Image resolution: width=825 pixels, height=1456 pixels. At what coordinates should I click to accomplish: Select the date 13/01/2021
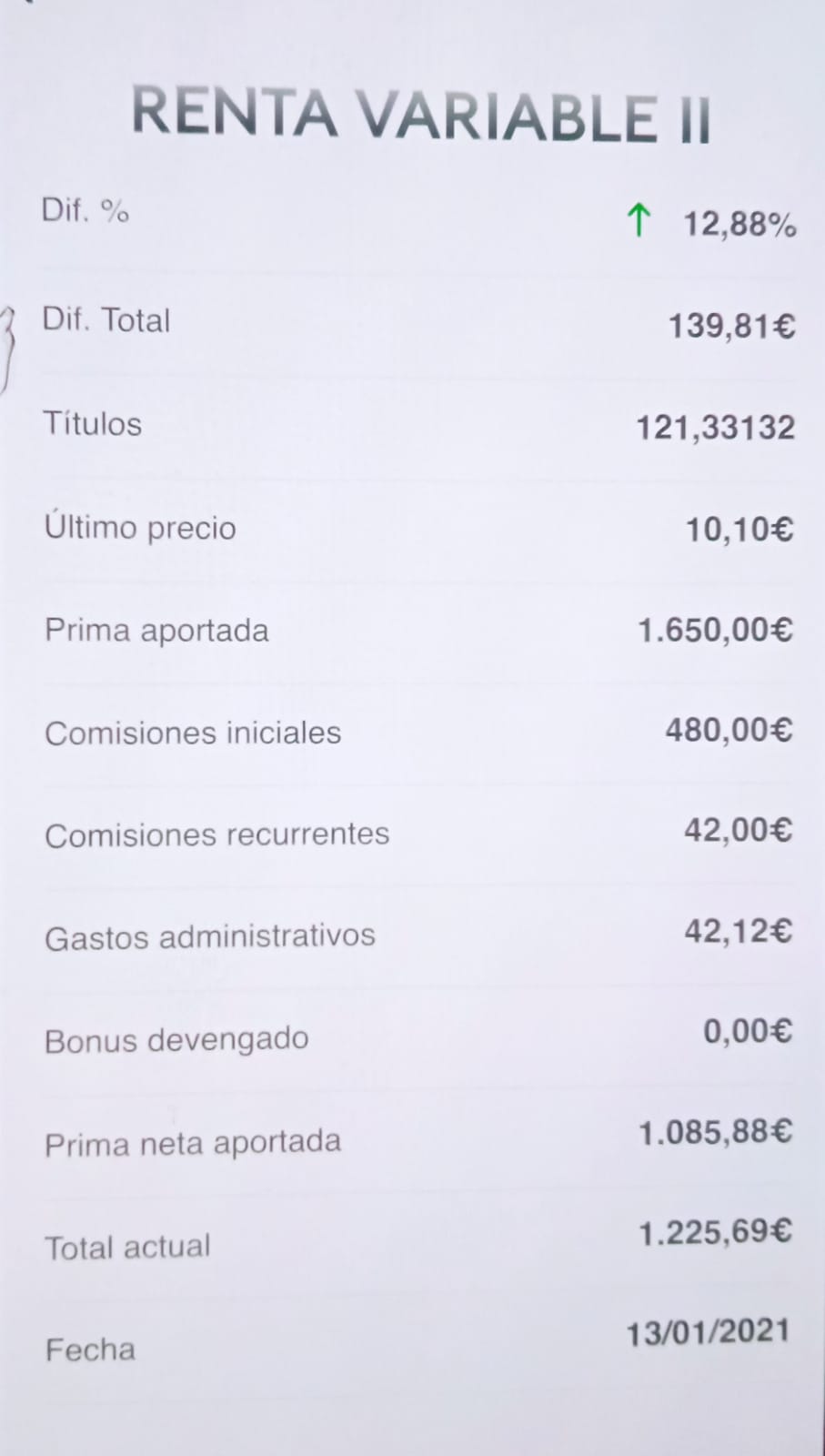pyautogui.click(x=709, y=1330)
